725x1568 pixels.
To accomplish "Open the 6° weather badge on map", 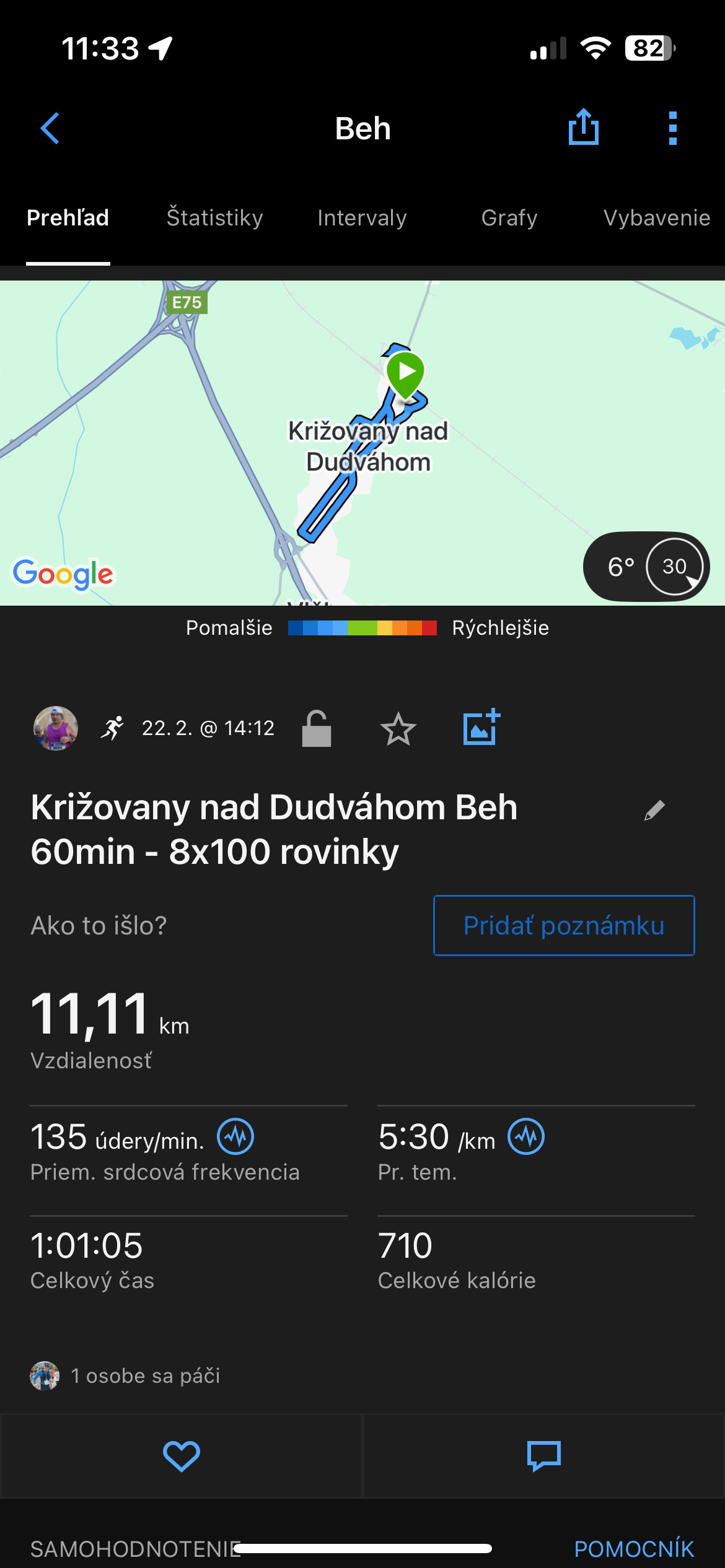I will (646, 566).
